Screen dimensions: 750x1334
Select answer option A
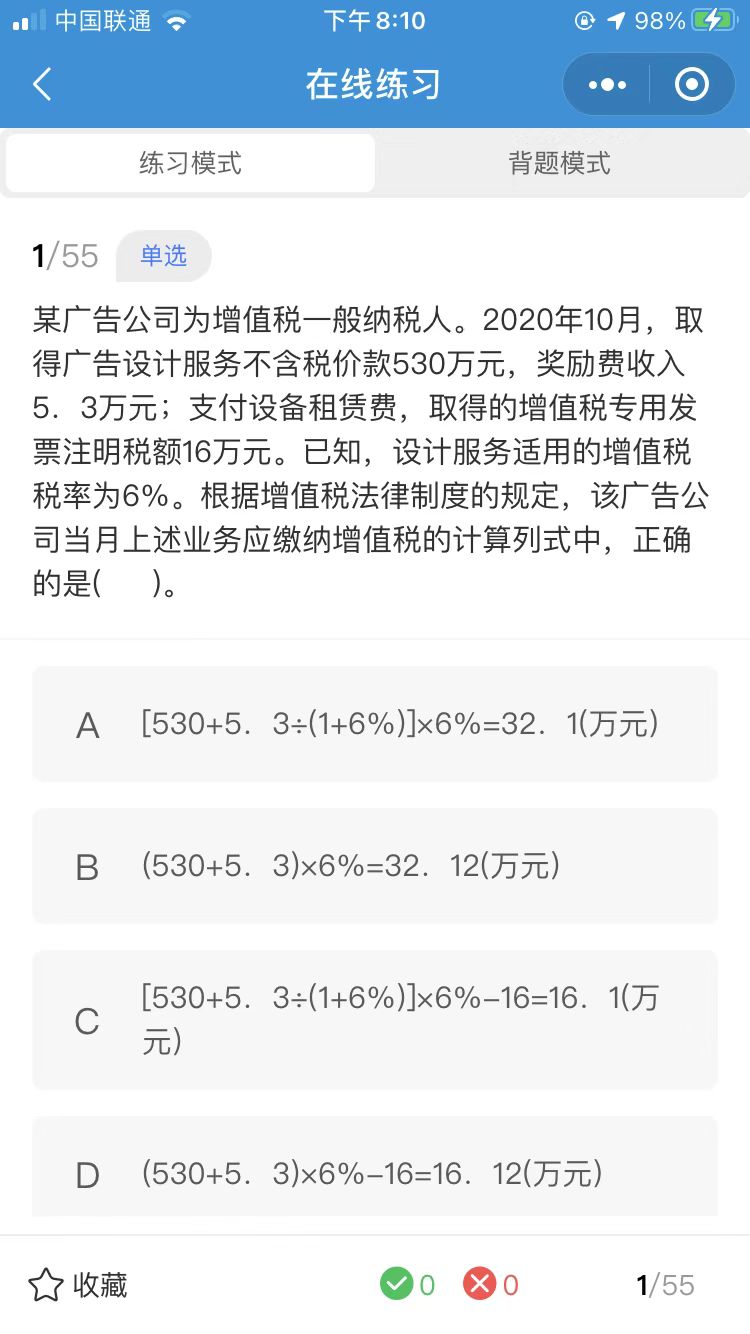point(375,723)
